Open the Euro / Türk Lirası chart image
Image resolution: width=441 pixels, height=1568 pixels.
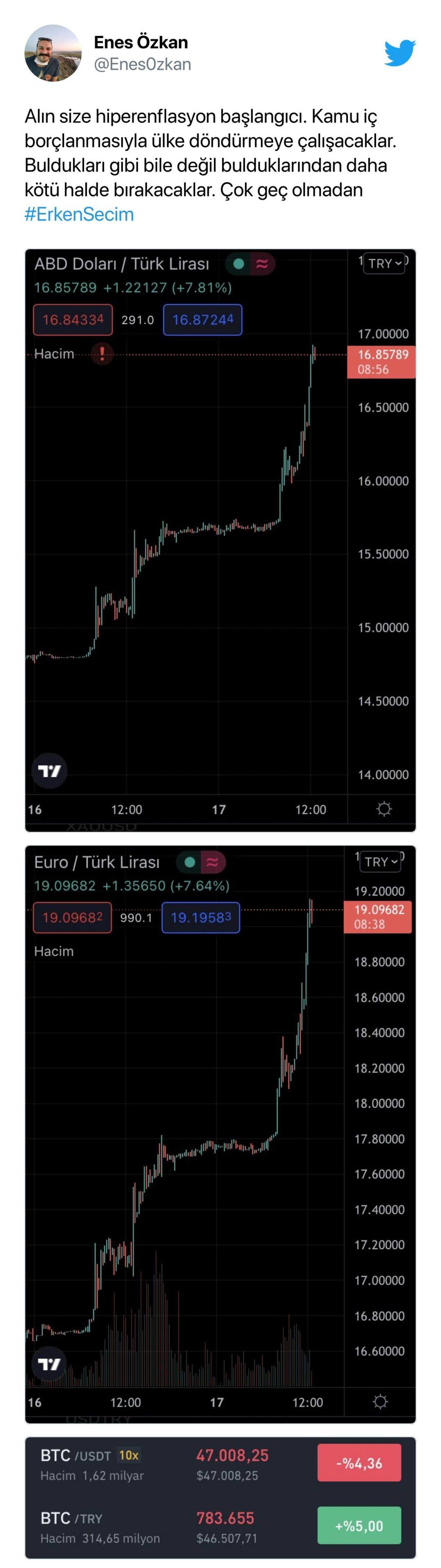point(220,1133)
